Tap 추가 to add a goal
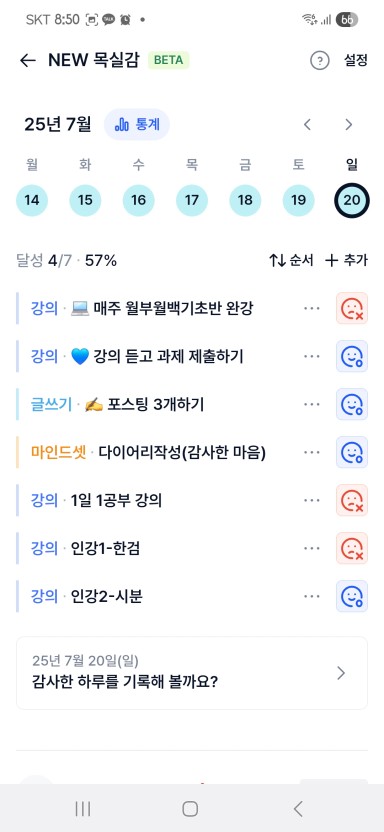Screen dimensions: 384x832 [x=346, y=261]
